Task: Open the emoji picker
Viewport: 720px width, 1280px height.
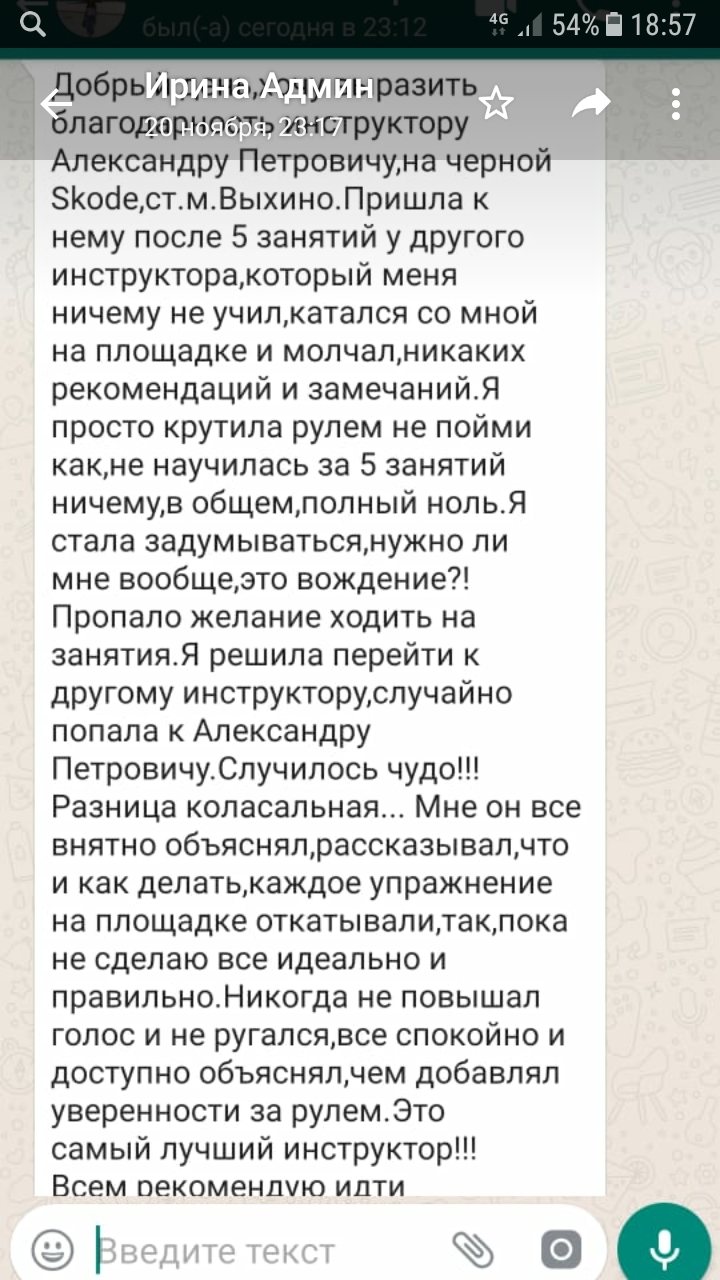Action: click(x=52, y=1248)
